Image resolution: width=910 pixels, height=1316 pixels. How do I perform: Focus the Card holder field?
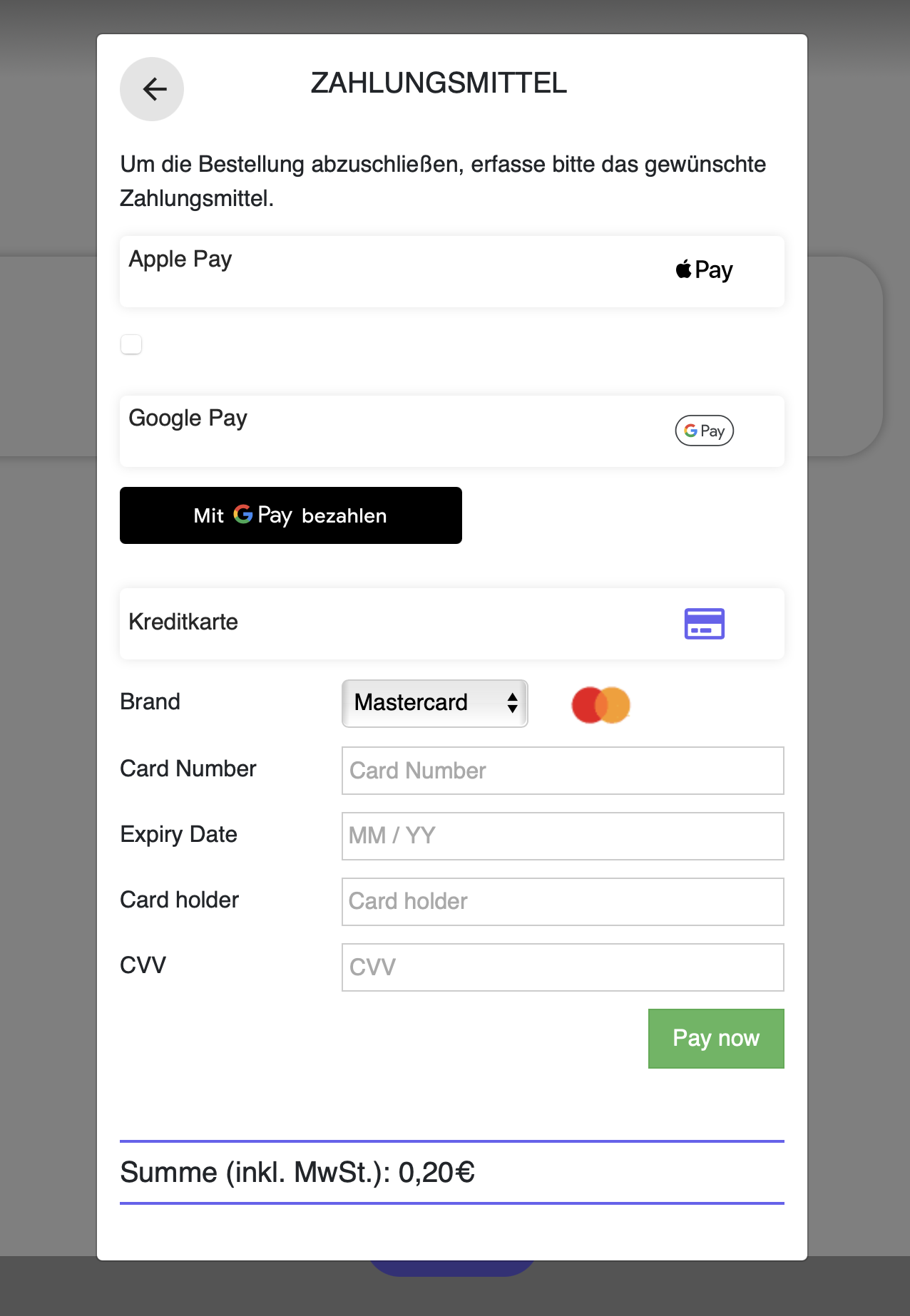(x=562, y=901)
